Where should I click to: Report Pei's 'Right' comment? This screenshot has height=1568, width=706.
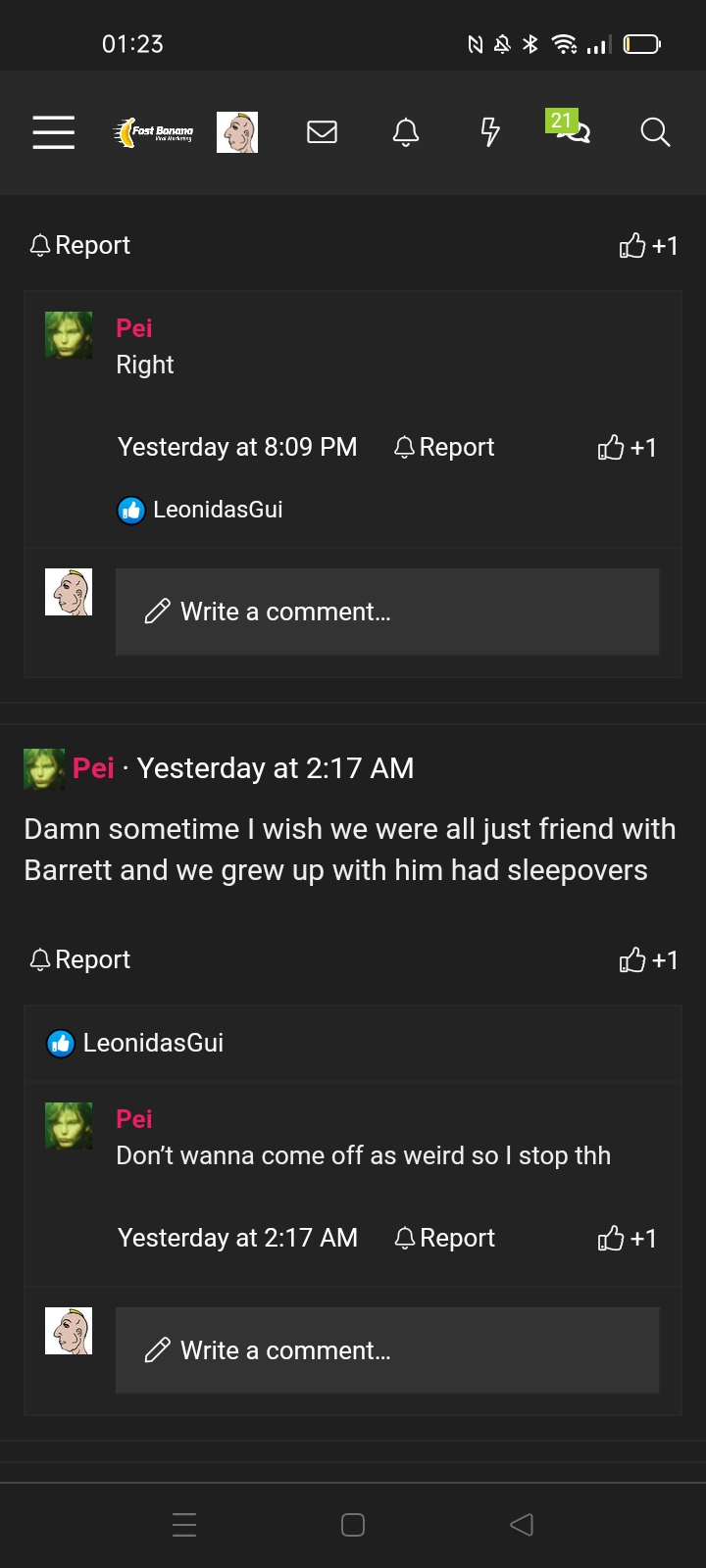pyautogui.click(x=444, y=447)
